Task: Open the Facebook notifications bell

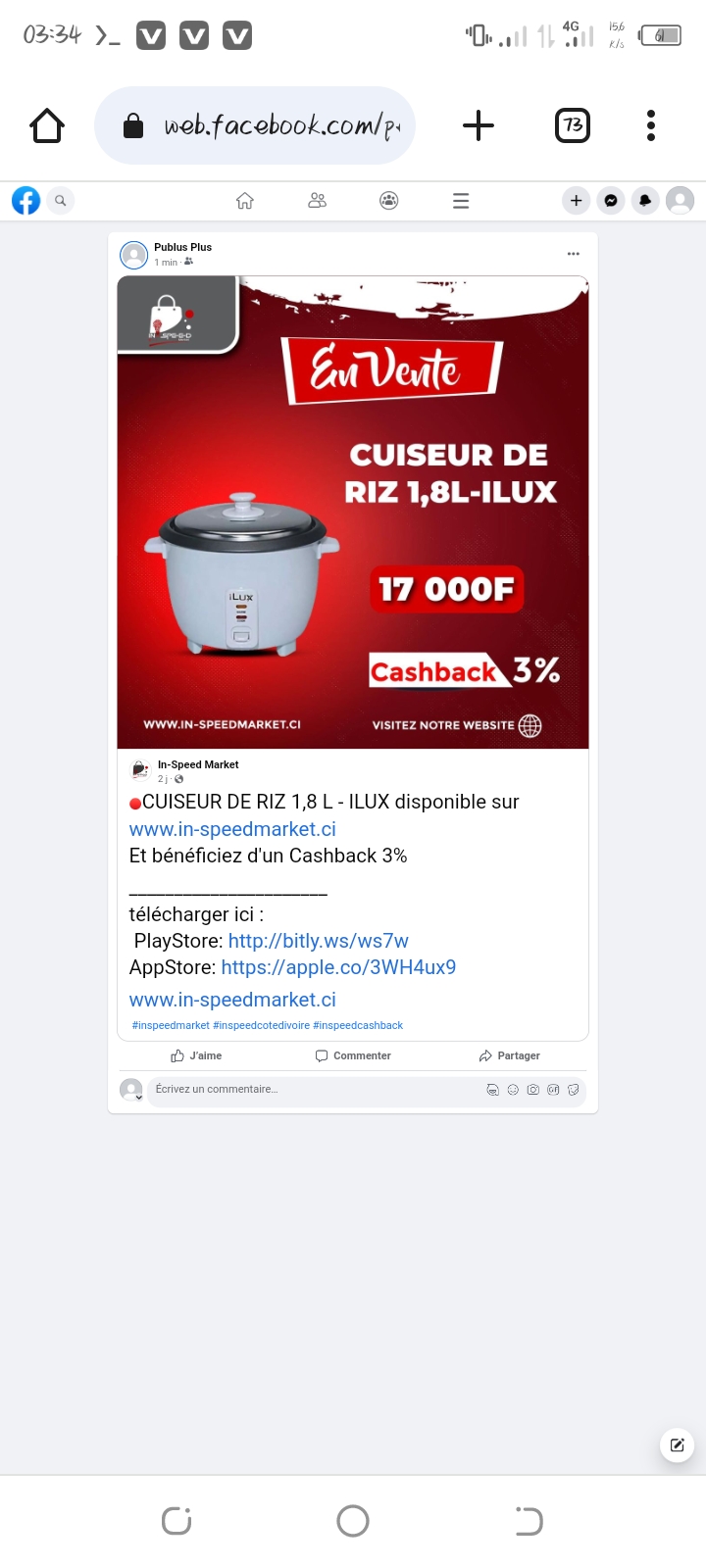Action: coord(645,201)
